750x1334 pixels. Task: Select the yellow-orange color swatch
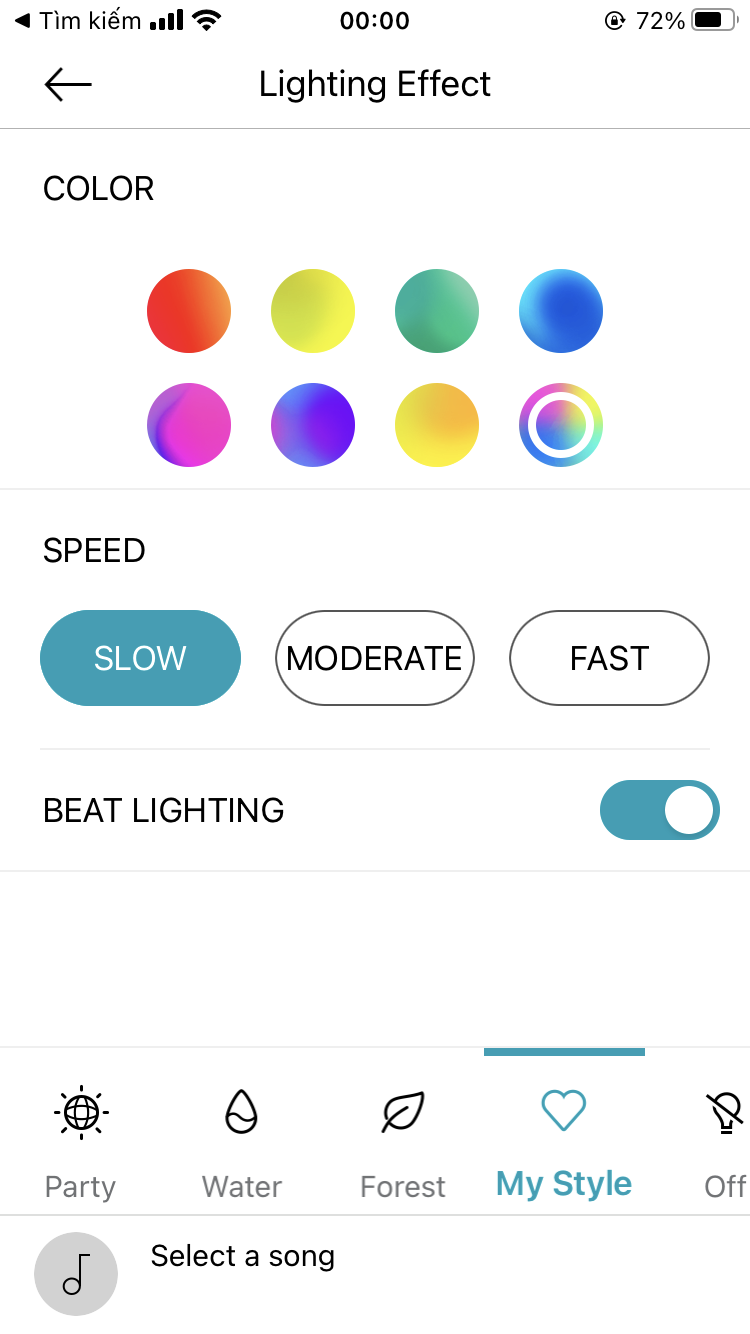point(437,425)
